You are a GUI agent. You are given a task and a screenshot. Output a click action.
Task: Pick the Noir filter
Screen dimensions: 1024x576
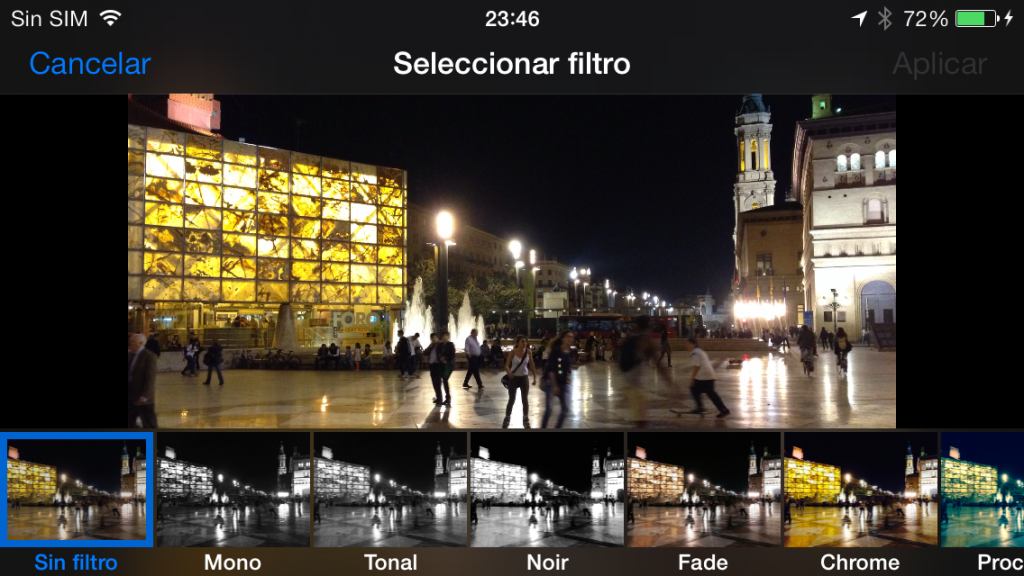(x=547, y=489)
